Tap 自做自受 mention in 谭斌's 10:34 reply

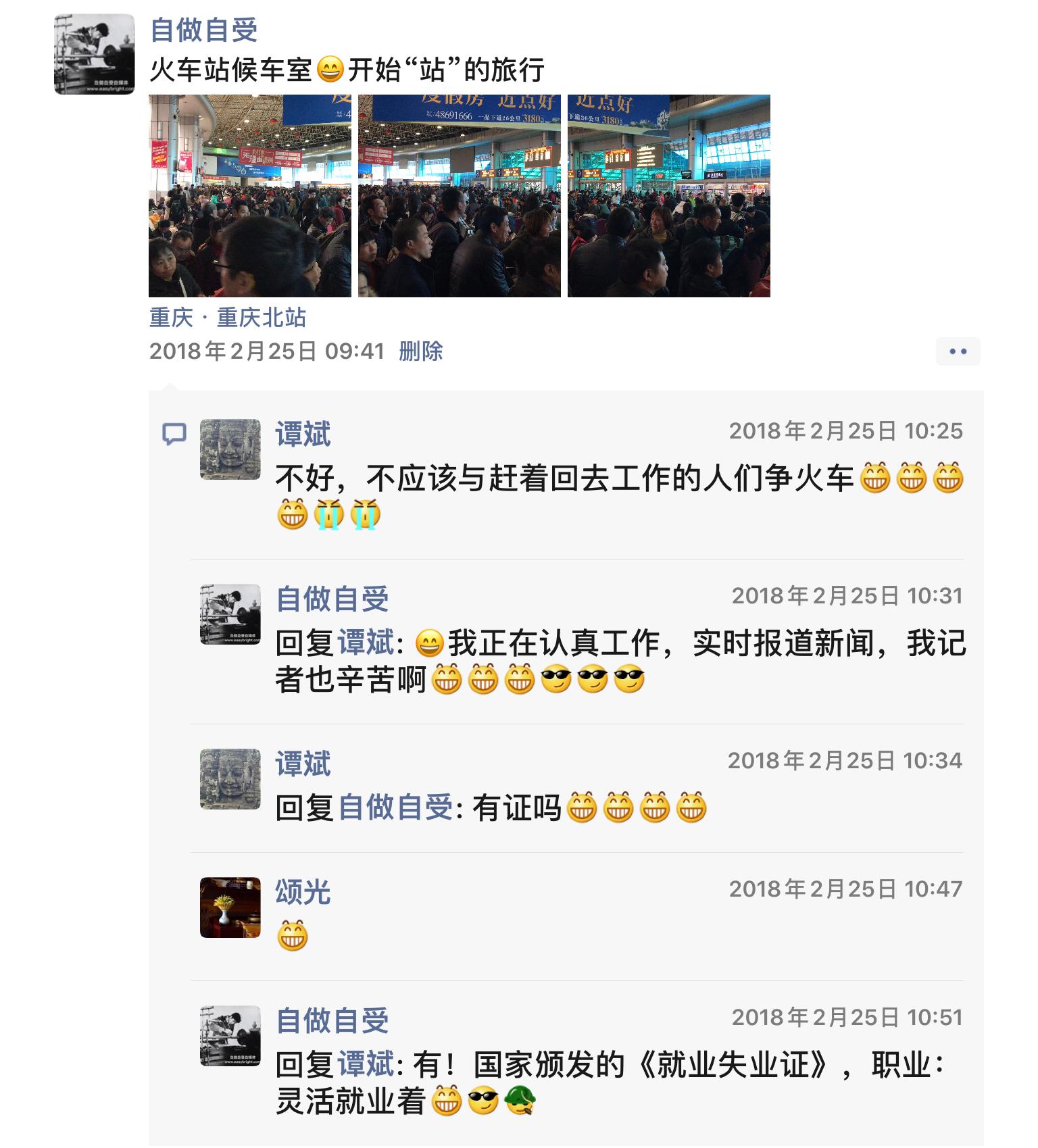pos(395,807)
